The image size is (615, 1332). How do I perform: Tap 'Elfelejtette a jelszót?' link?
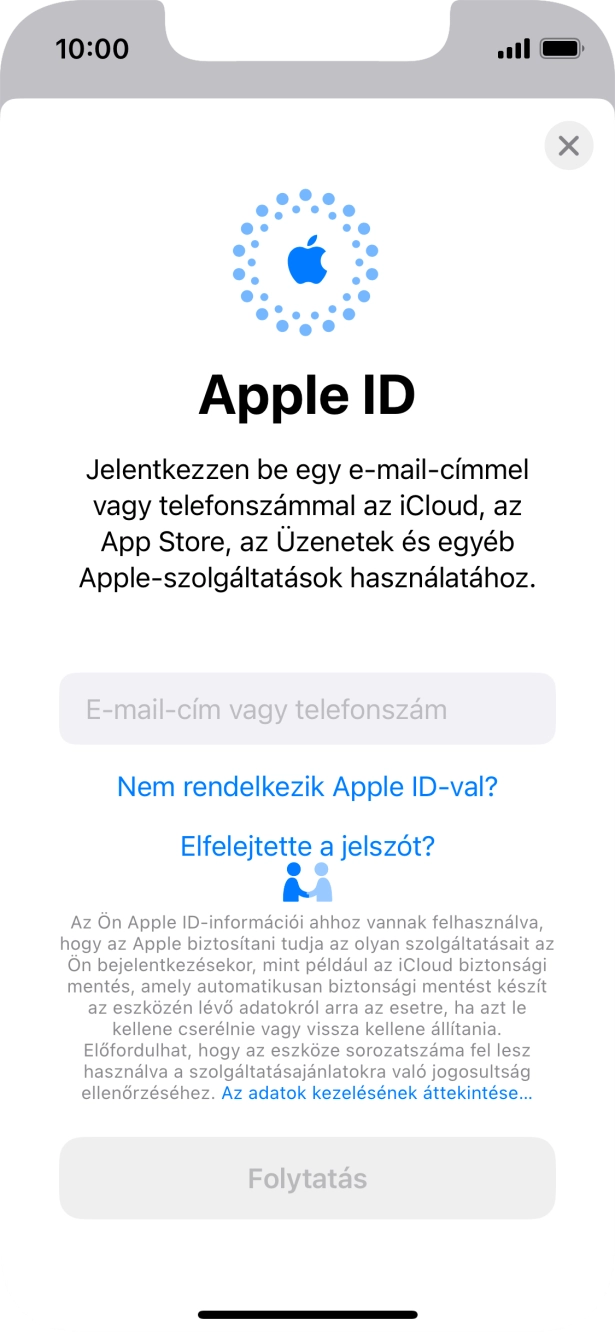tap(307, 846)
